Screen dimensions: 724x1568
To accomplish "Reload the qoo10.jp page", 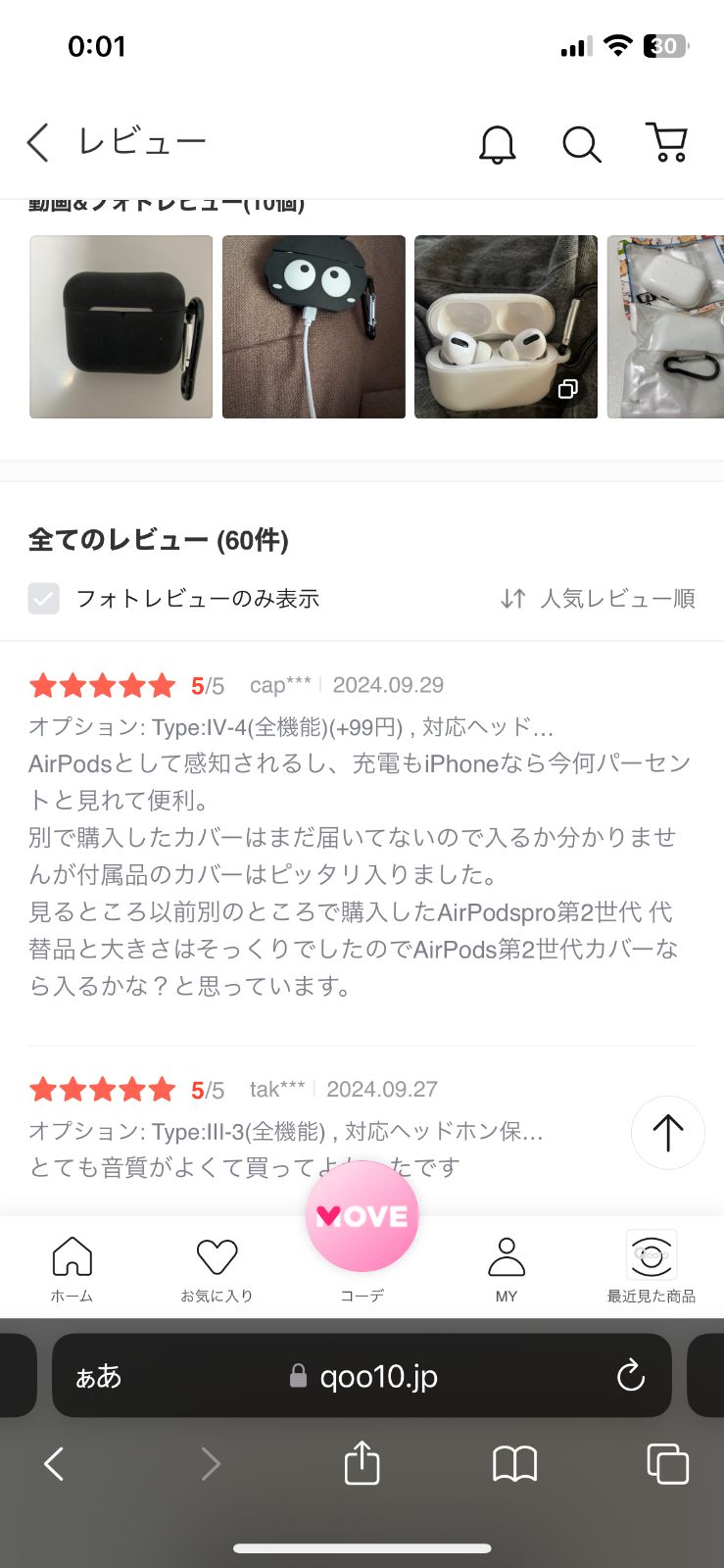I will pyautogui.click(x=630, y=1376).
